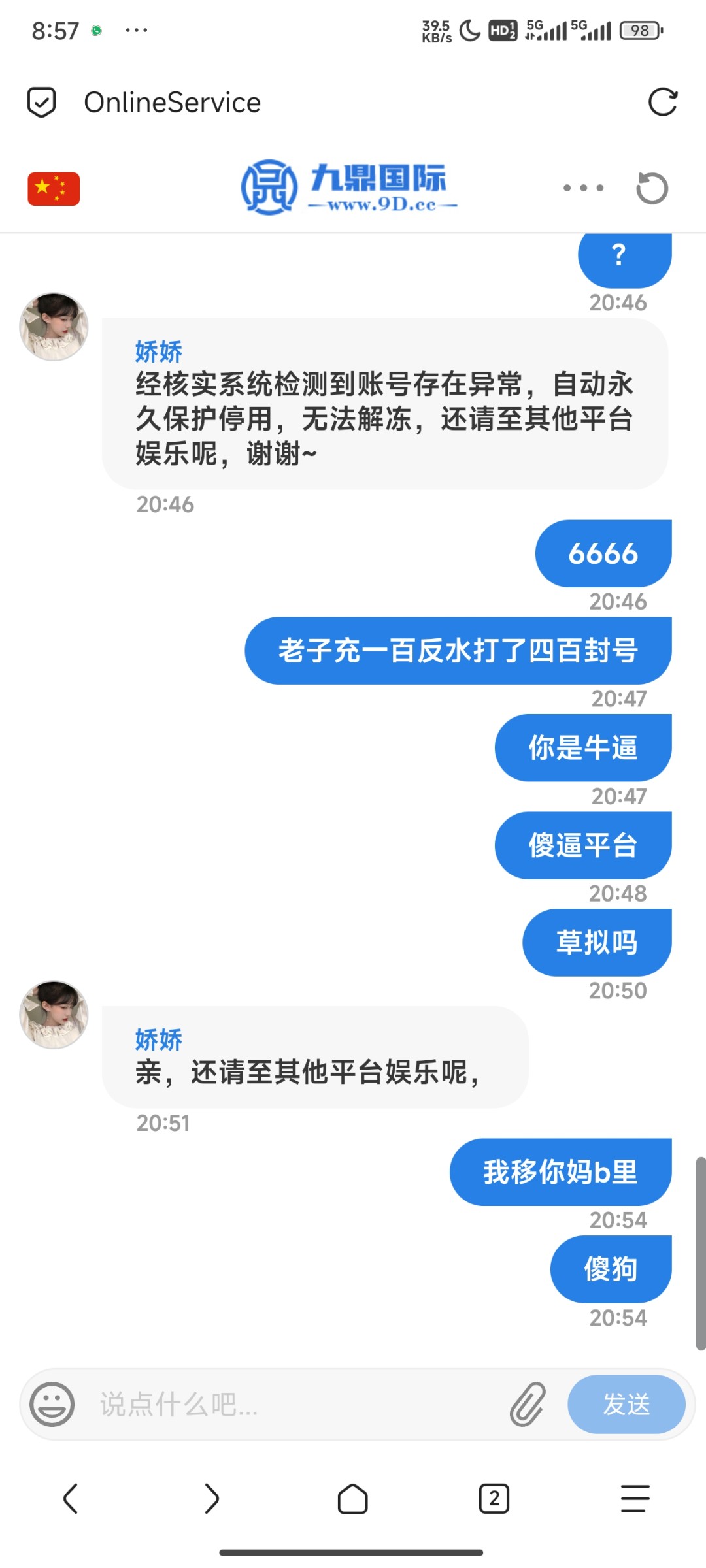Tap the forward arrow in the navigation bar
Viewport: 706px width, 1568px height.
click(x=212, y=1499)
